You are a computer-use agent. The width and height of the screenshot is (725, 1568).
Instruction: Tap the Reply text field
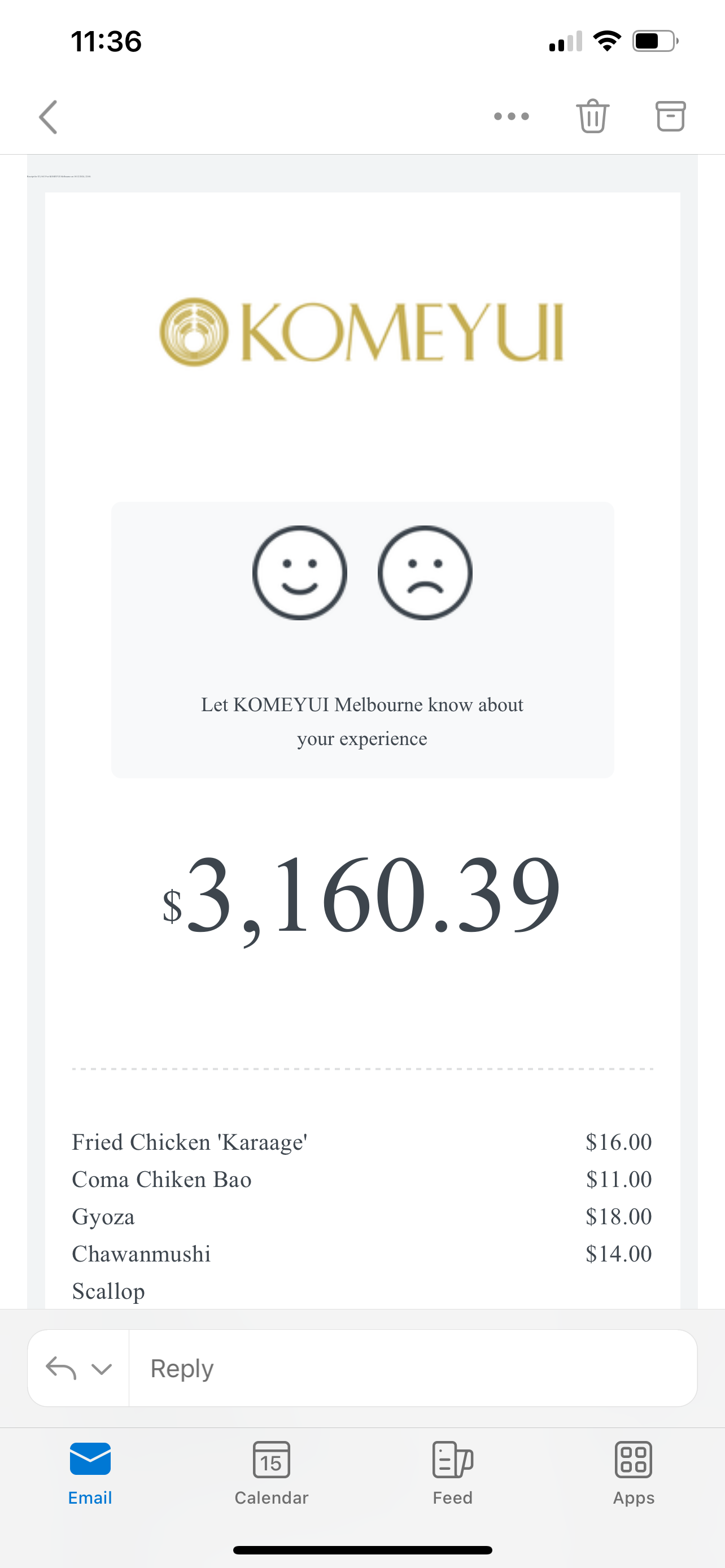pos(413,1368)
